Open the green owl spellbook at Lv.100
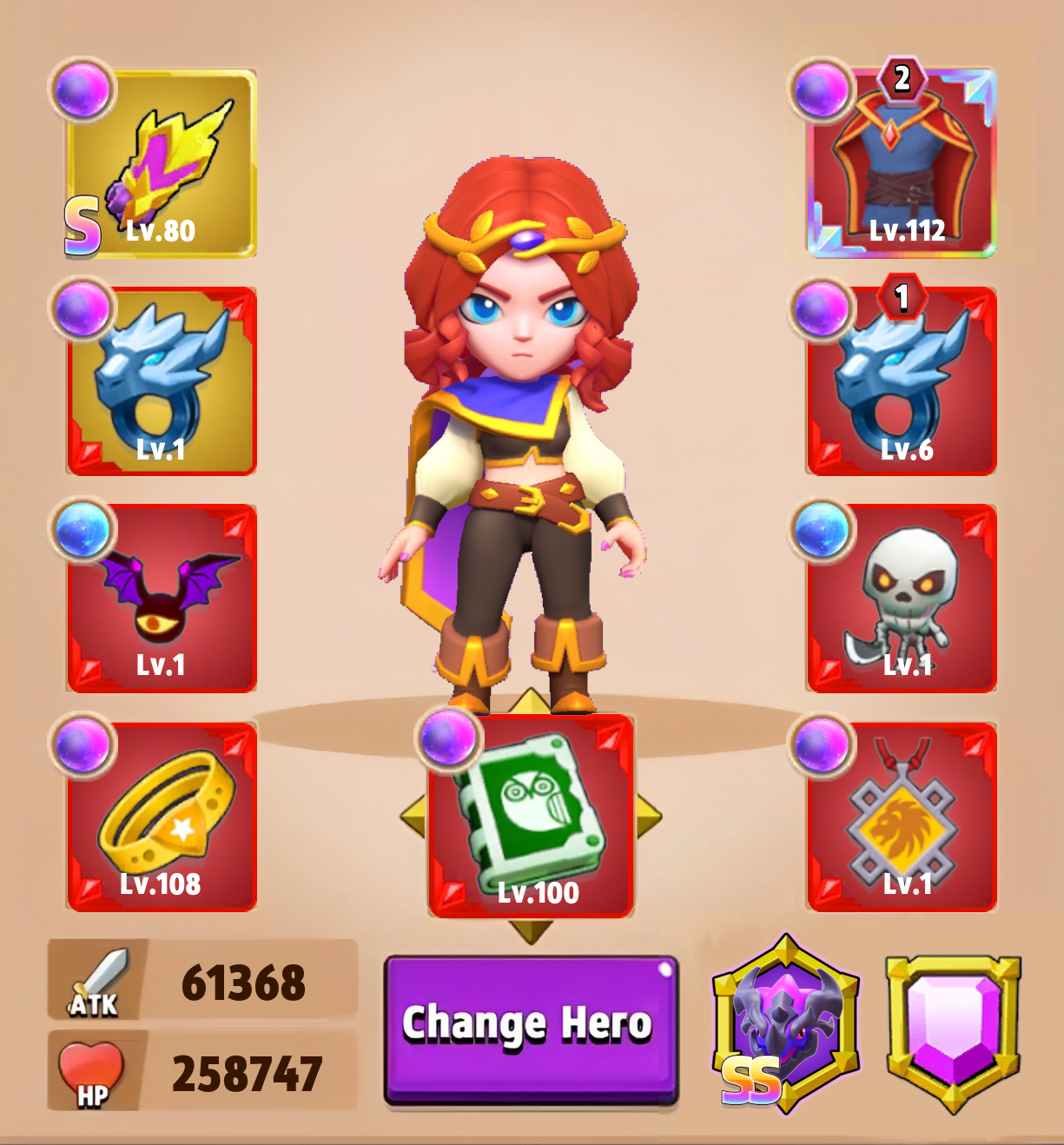1064x1145 pixels. (531, 817)
